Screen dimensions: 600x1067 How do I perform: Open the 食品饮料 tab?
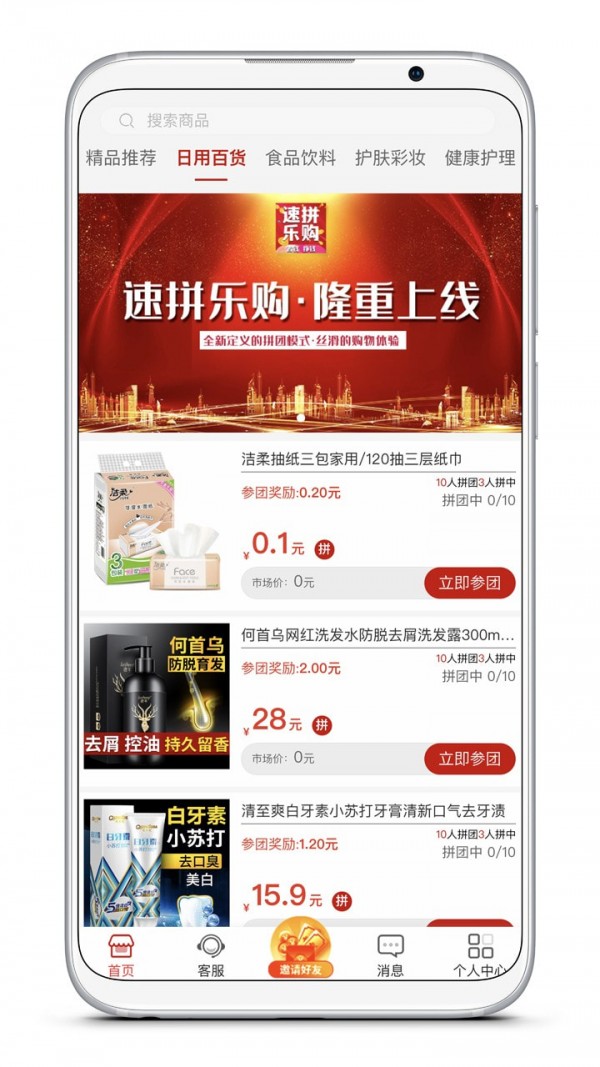pyautogui.click(x=300, y=158)
